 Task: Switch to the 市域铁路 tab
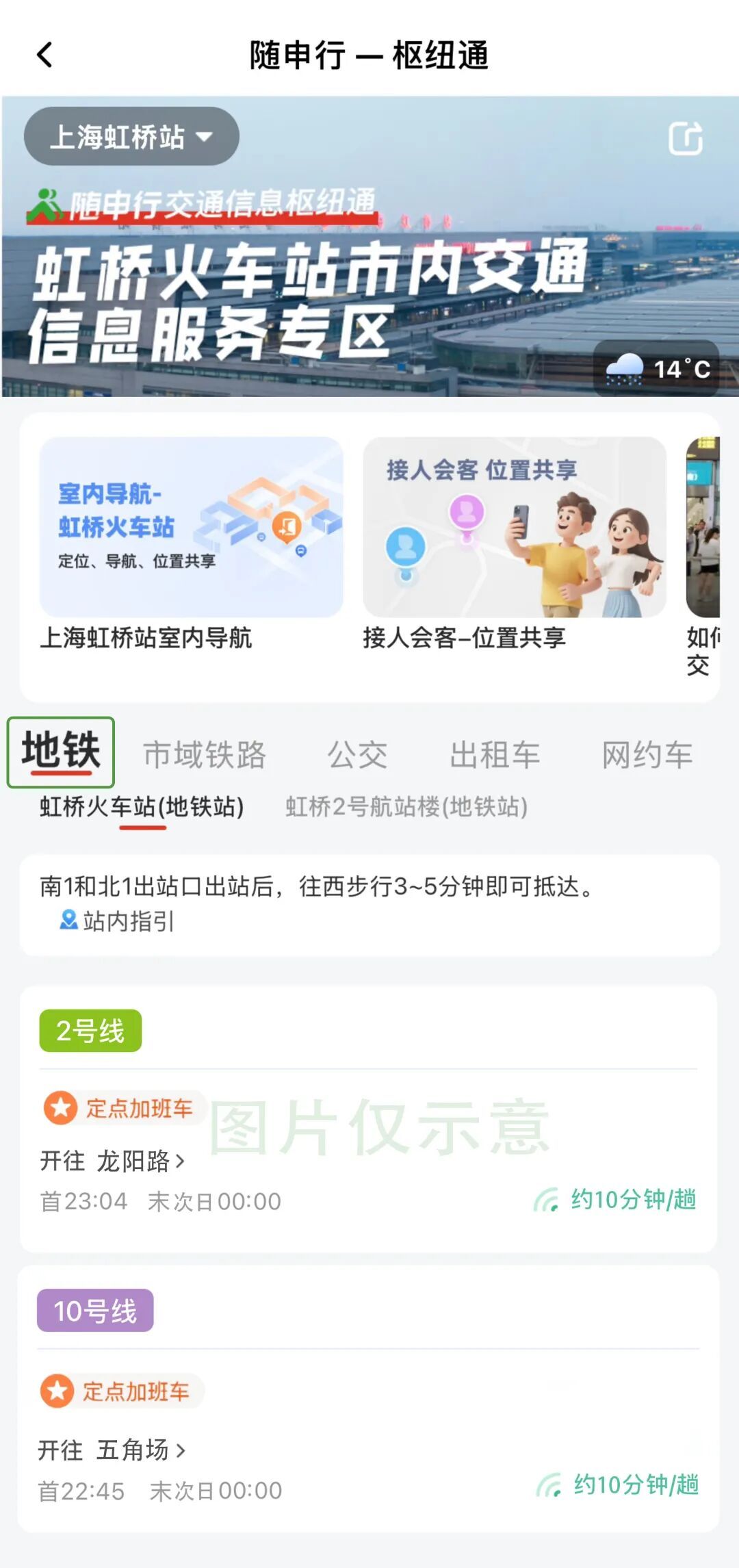pyautogui.click(x=204, y=755)
